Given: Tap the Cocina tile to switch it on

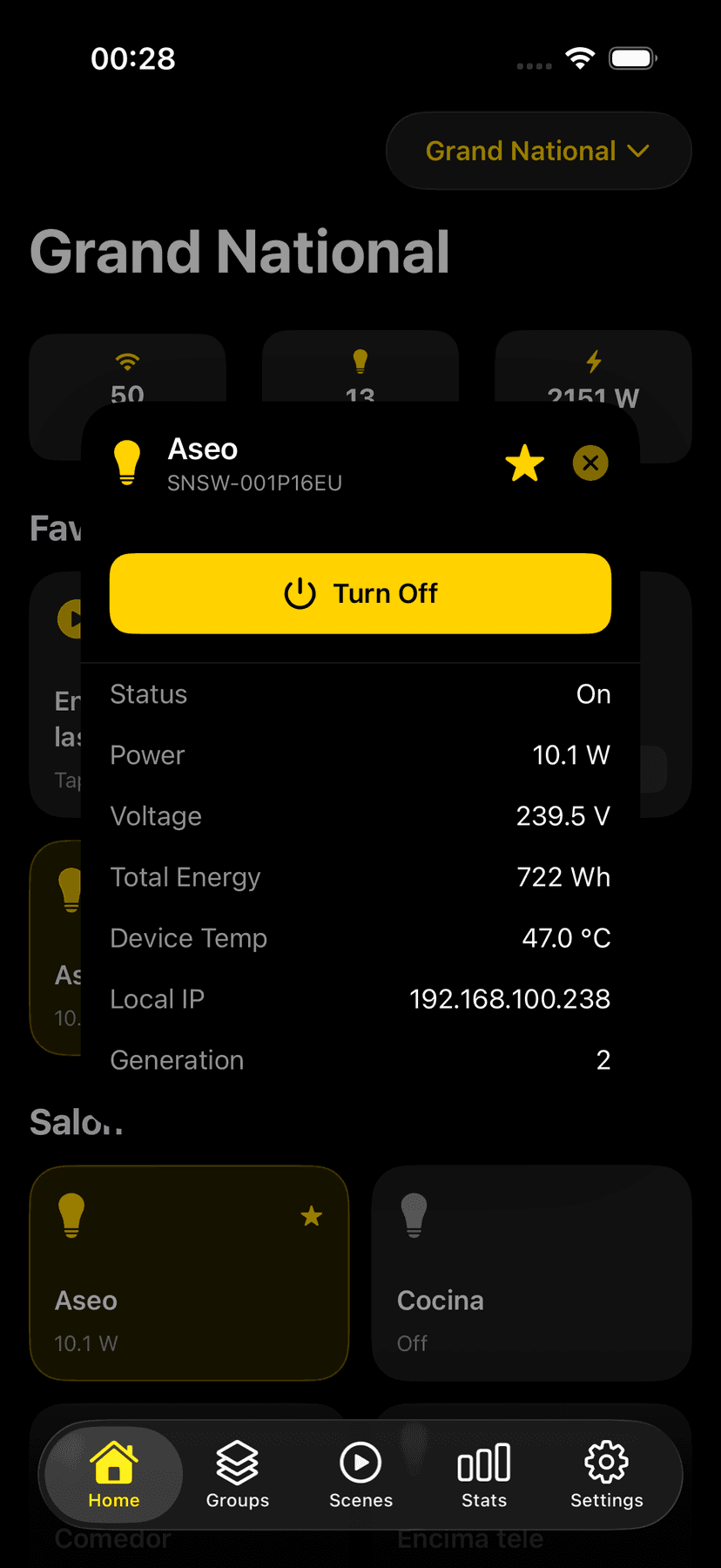Looking at the screenshot, I should 531,1274.
